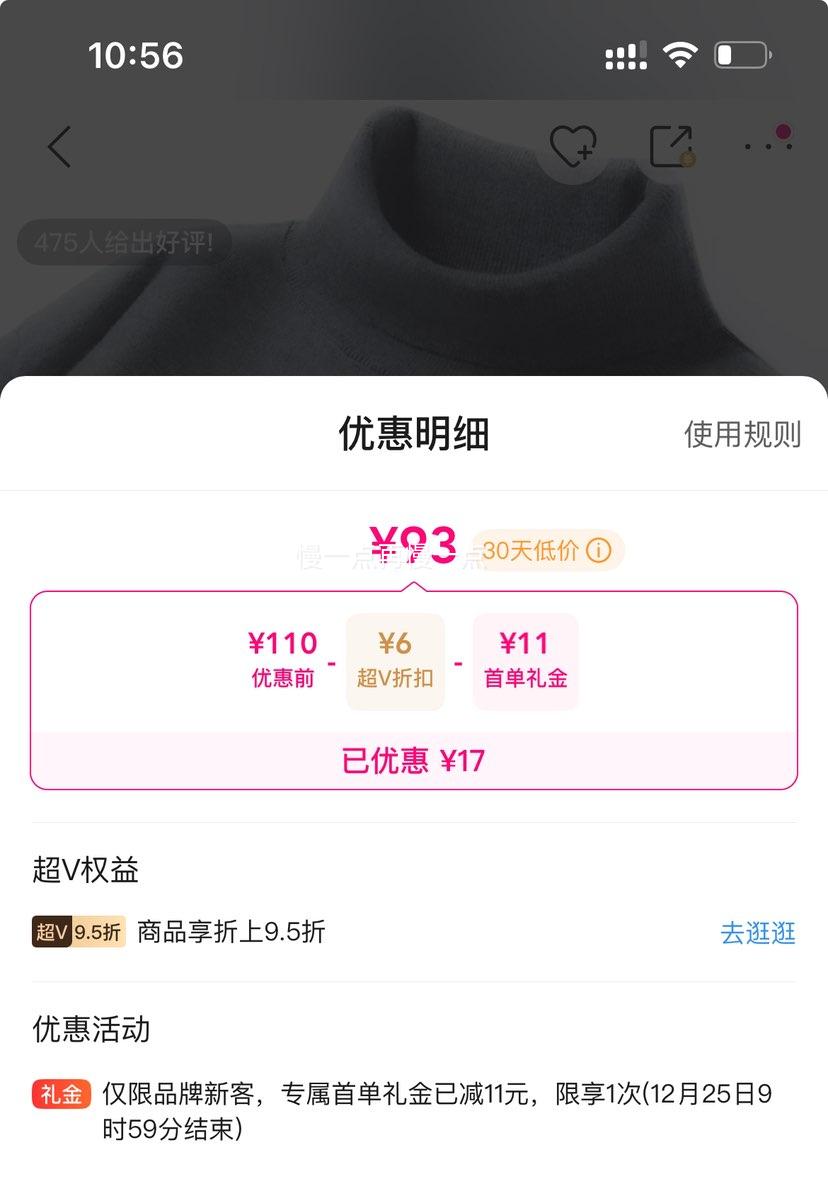
Task: Tap the ¥11 首单礼金 discount card
Action: pos(524,661)
